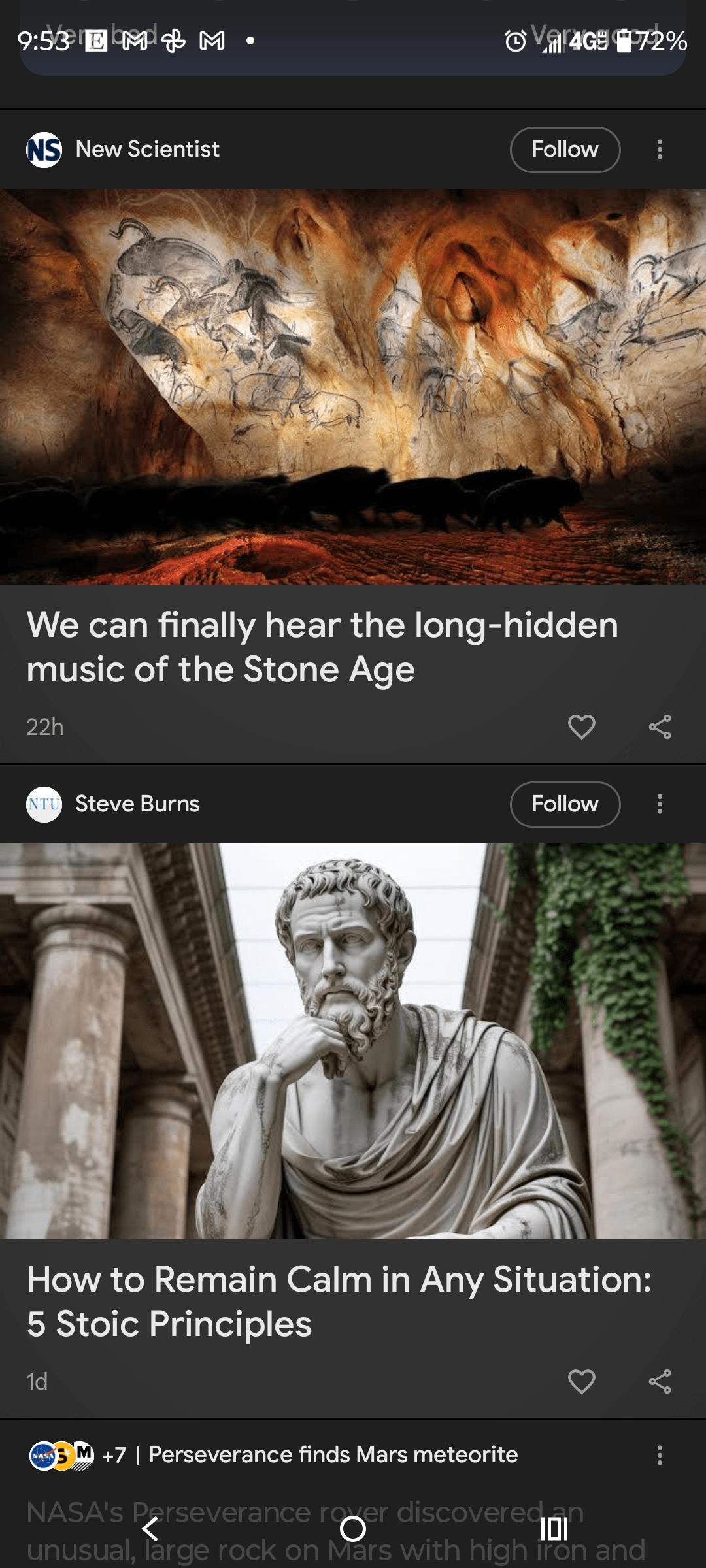Open the Perseverance finds Mars meteorite story
The image size is (706, 1568).
[333, 1454]
